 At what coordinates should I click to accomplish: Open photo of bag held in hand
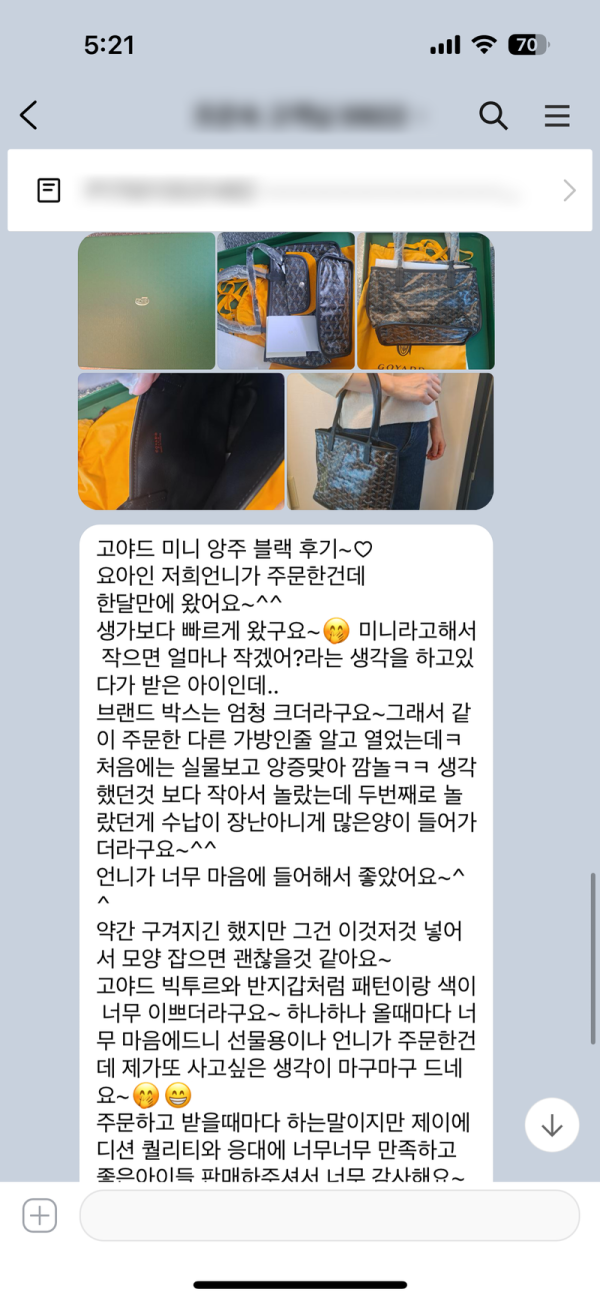(x=390, y=441)
